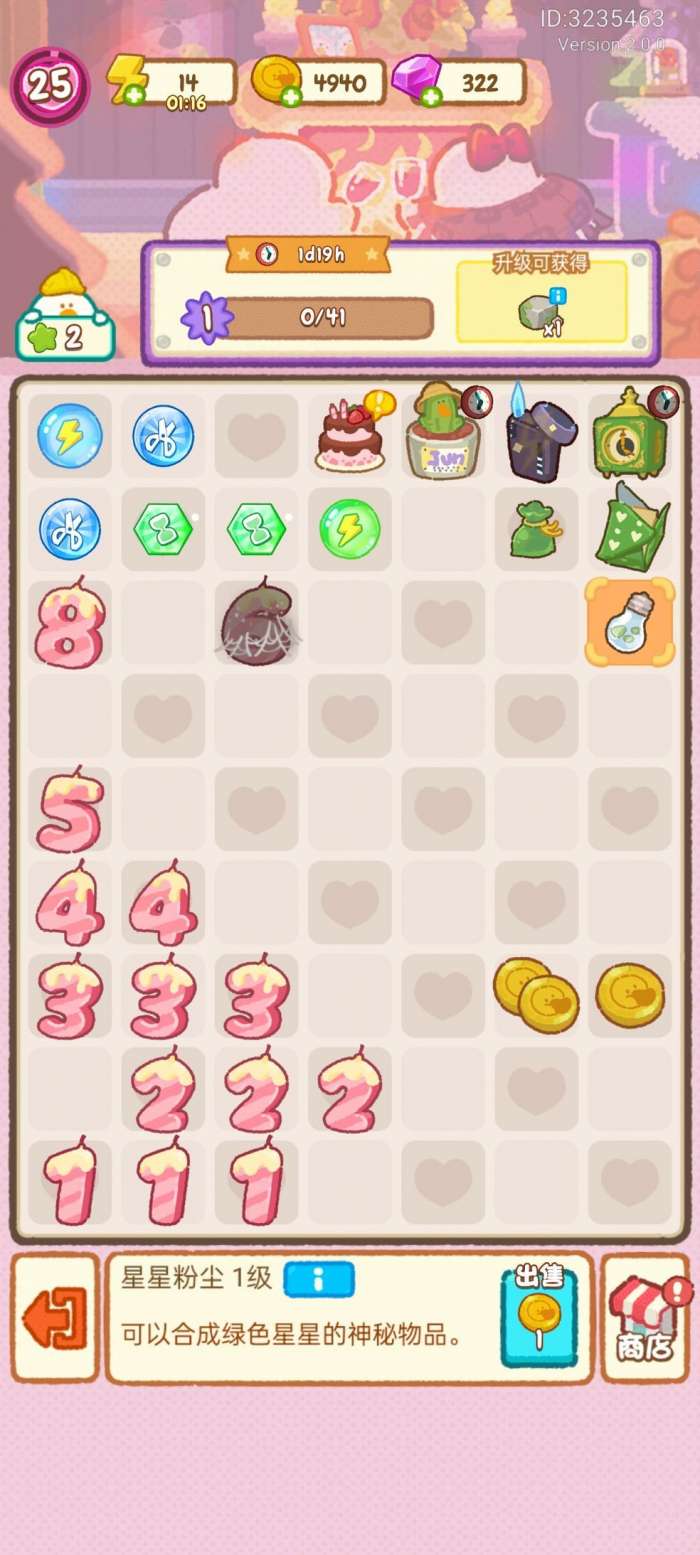Tap the green lightning energy bubble
The image size is (700, 1555).
point(350,529)
